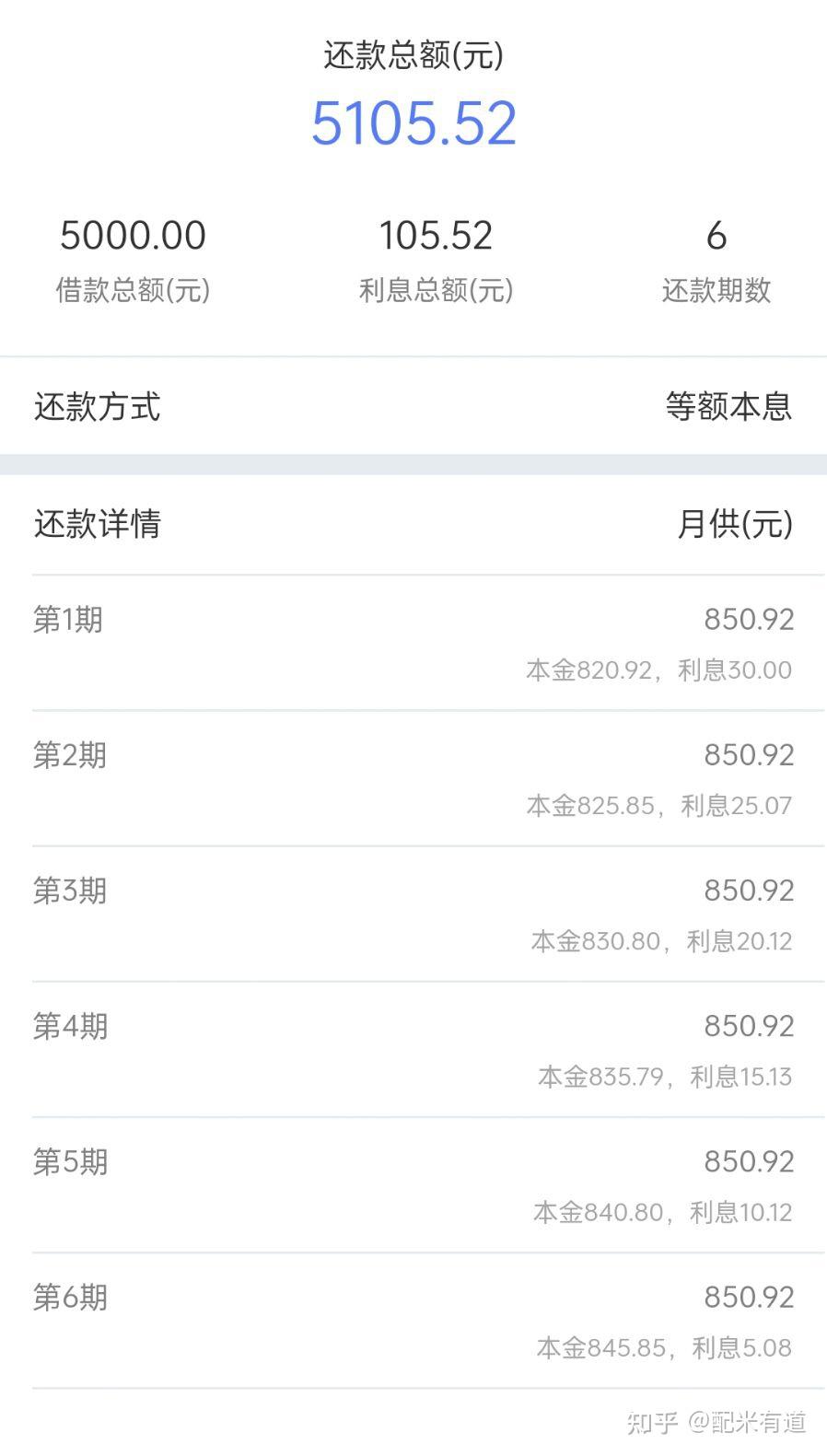Select the 还款期数 value 6
Screen dimensions: 827x1456
716,237
